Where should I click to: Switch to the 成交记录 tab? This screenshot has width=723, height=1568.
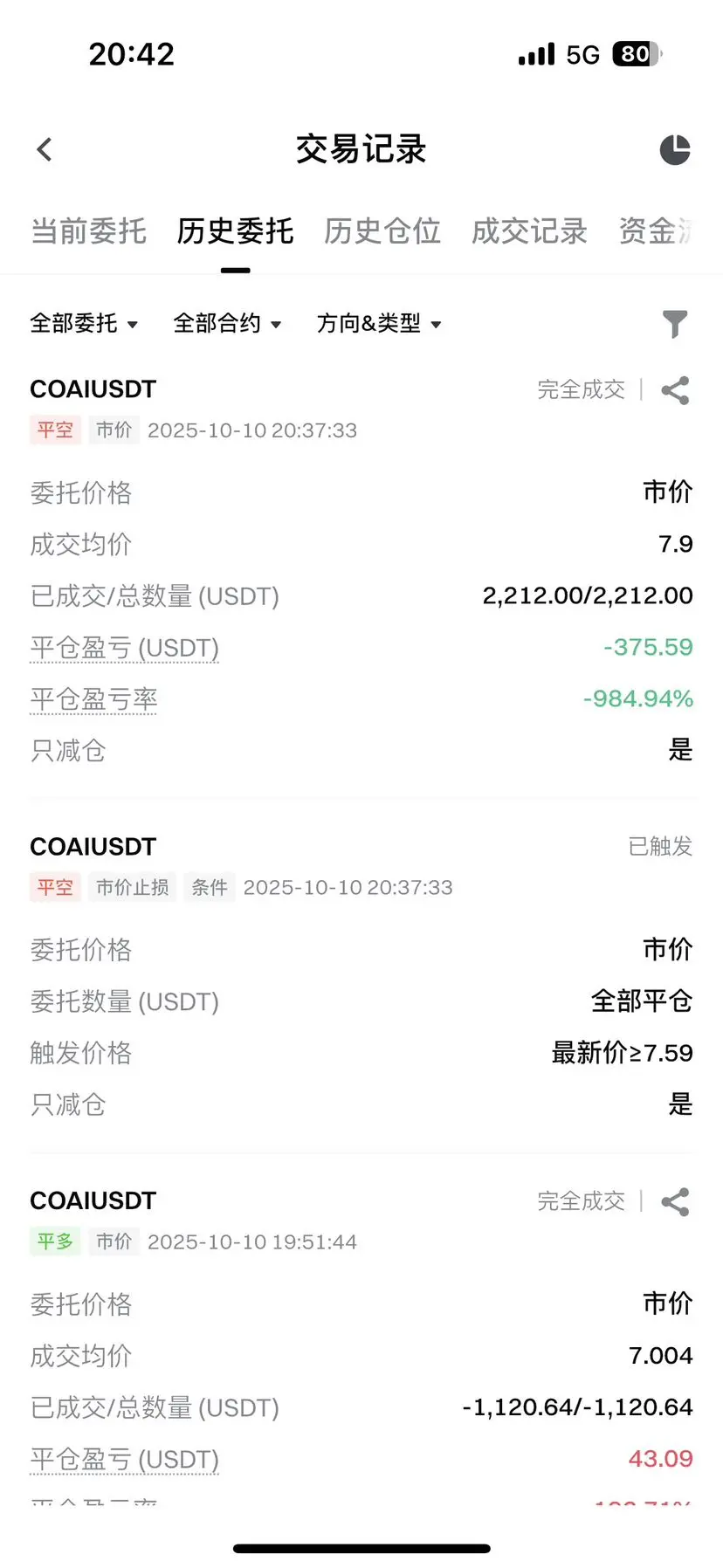pos(529,231)
